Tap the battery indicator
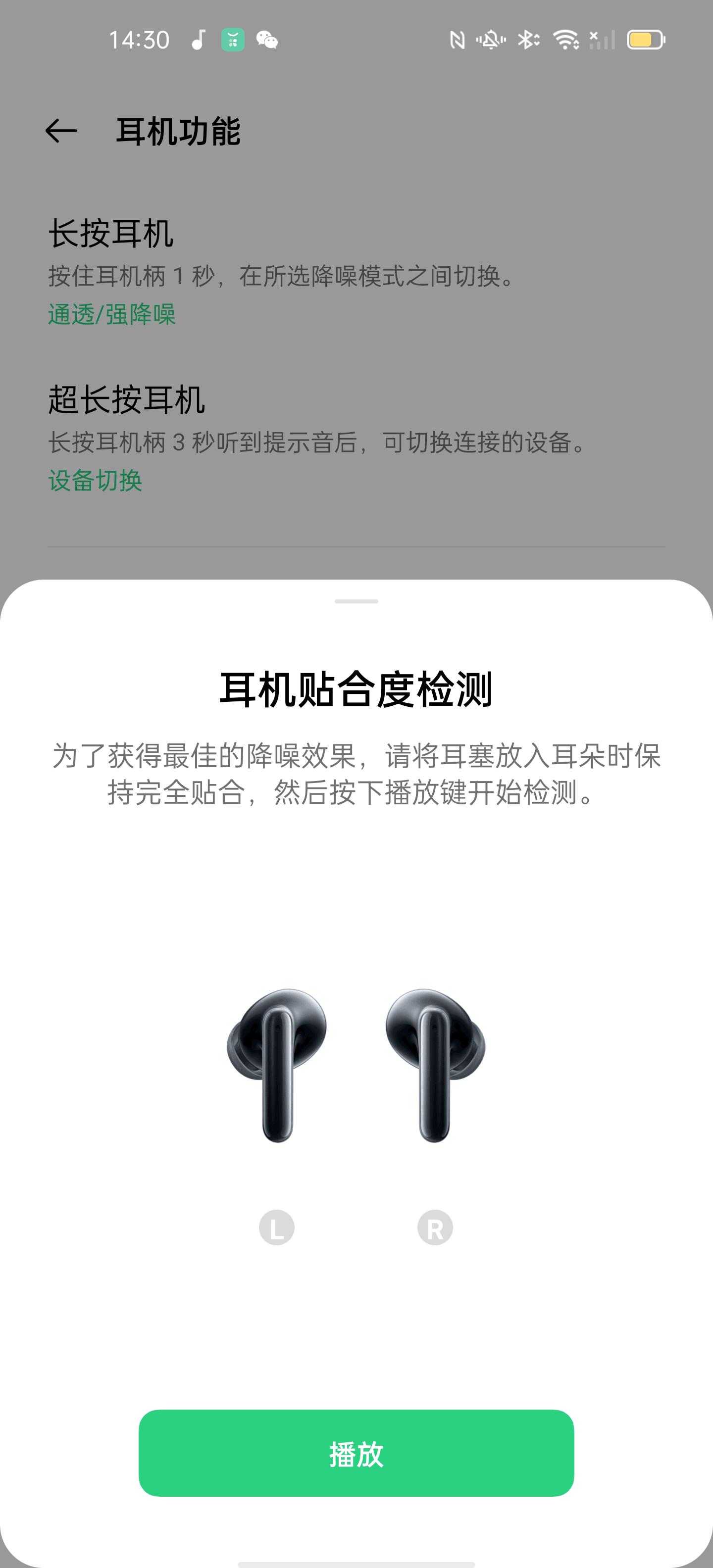Image resolution: width=713 pixels, height=1568 pixels. 646,40
